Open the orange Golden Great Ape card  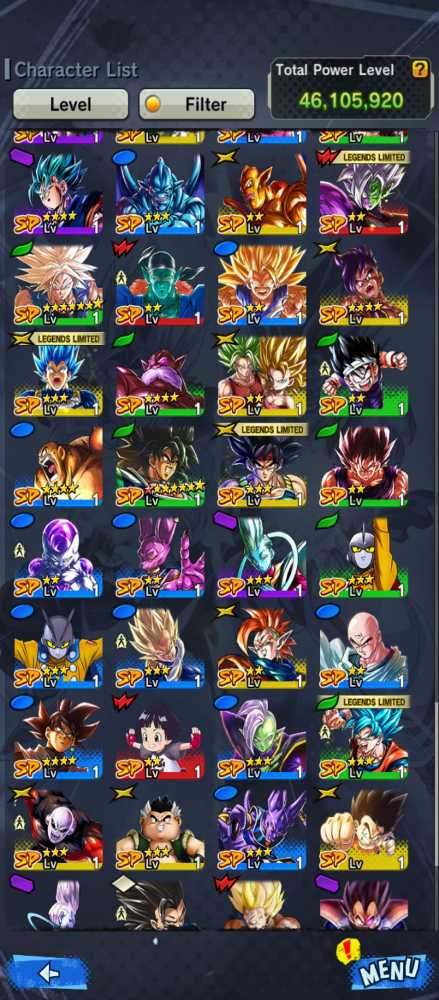58,466
